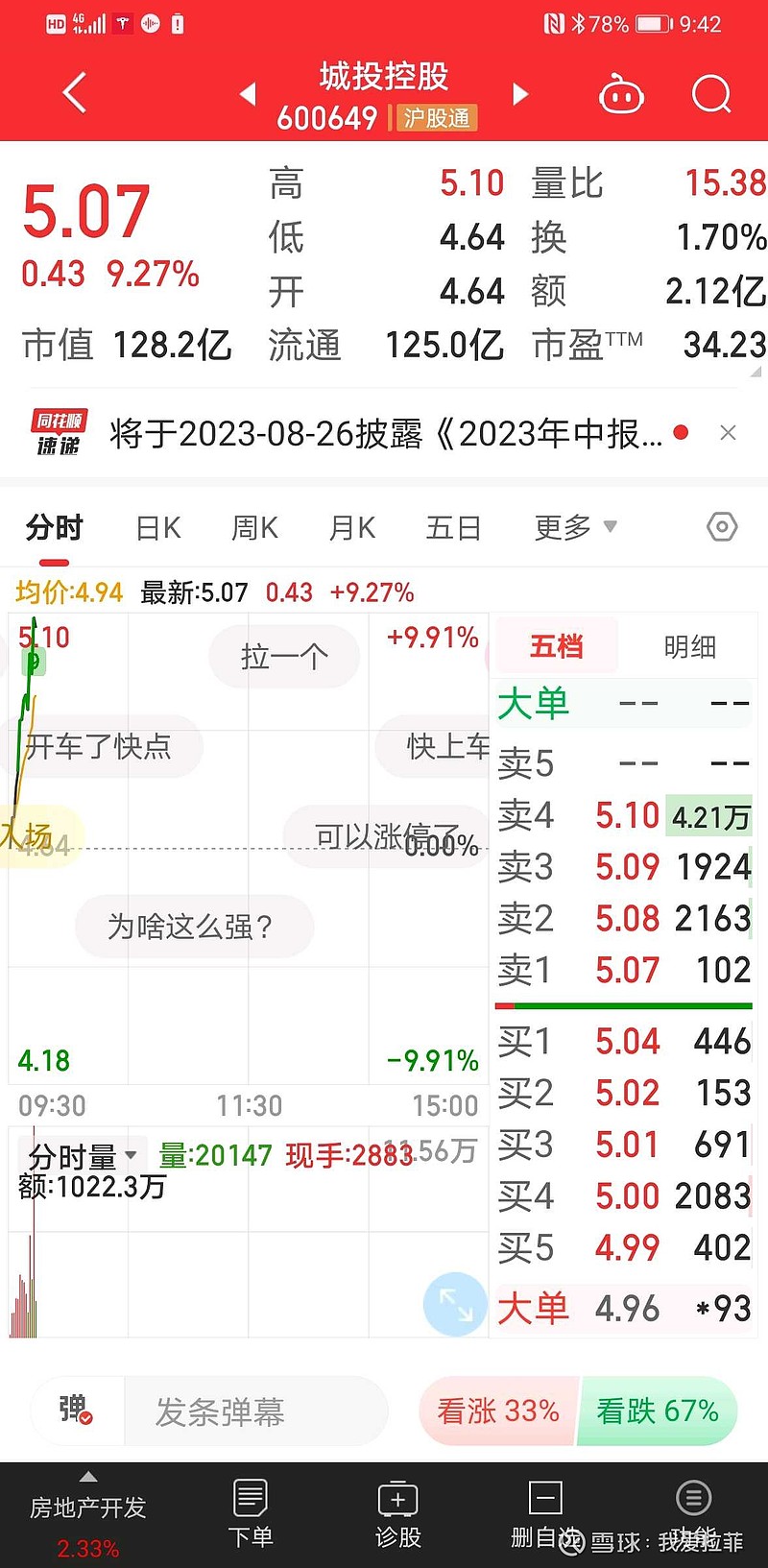Vote 看涨 bullish

(x=498, y=1411)
